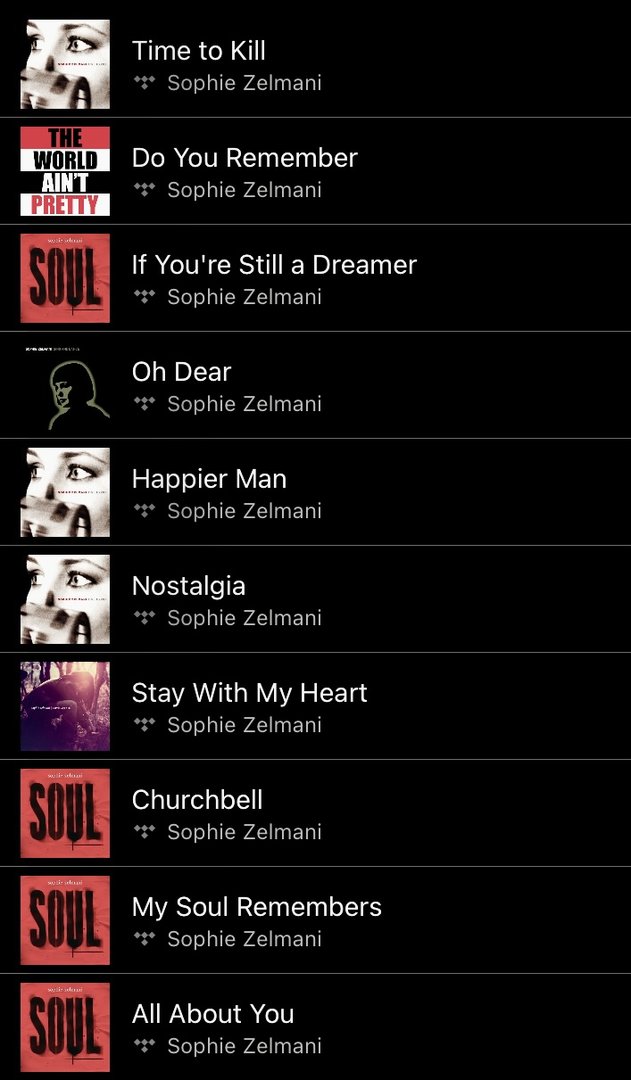Play Stay With My Heart
631x1080 pixels.
pyautogui.click(x=249, y=693)
